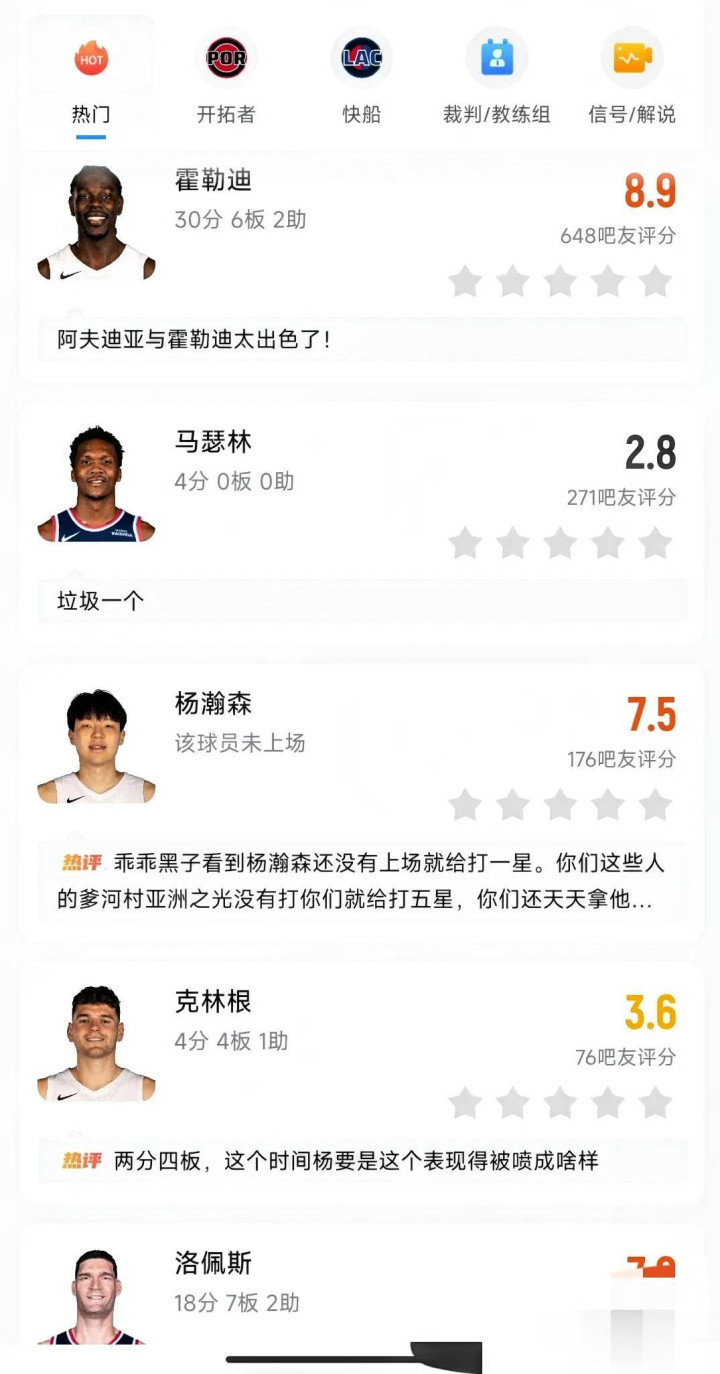Open 马瑟林's rating card
The image size is (720, 1374).
pyautogui.click(x=213, y=443)
